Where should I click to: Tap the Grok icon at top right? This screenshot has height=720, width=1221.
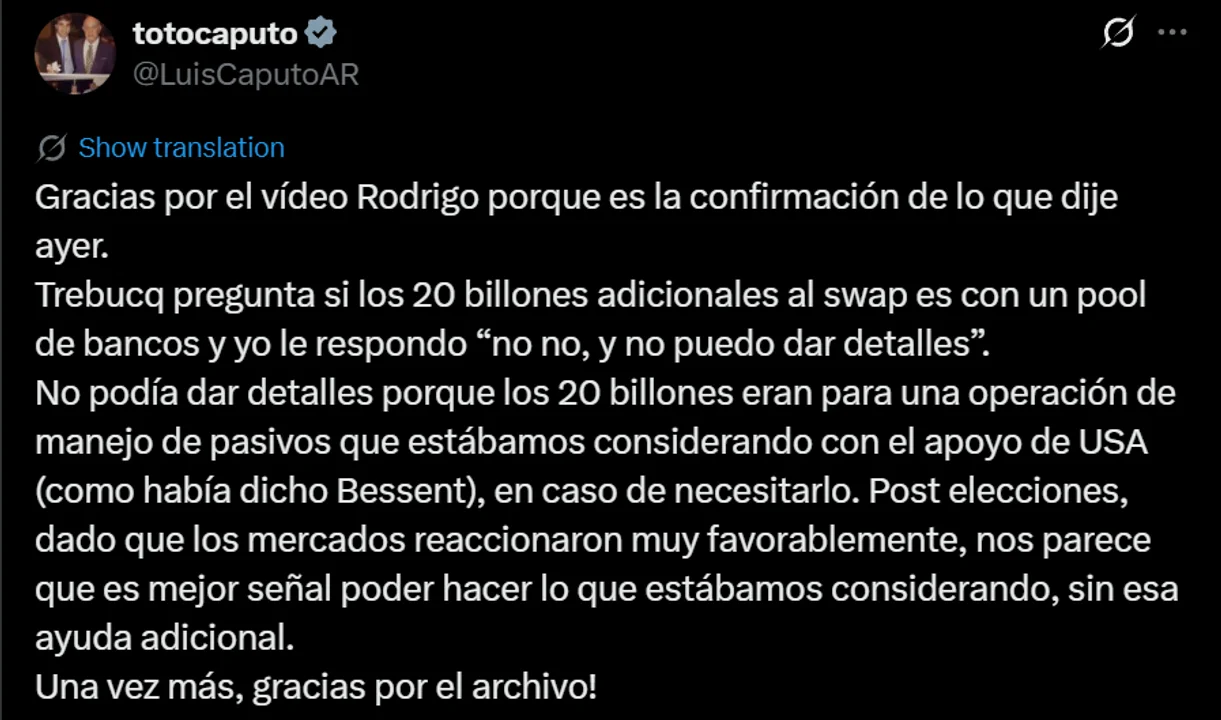[1118, 33]
